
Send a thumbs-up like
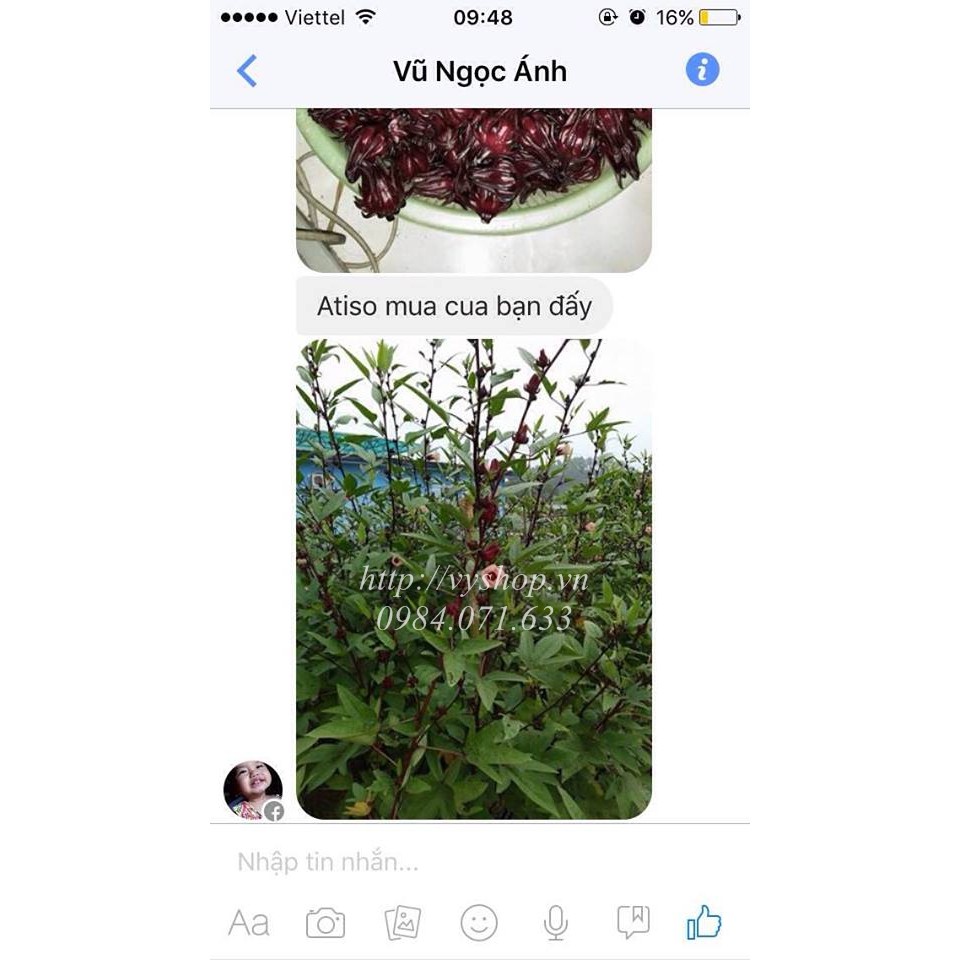(x=704, y=923)
